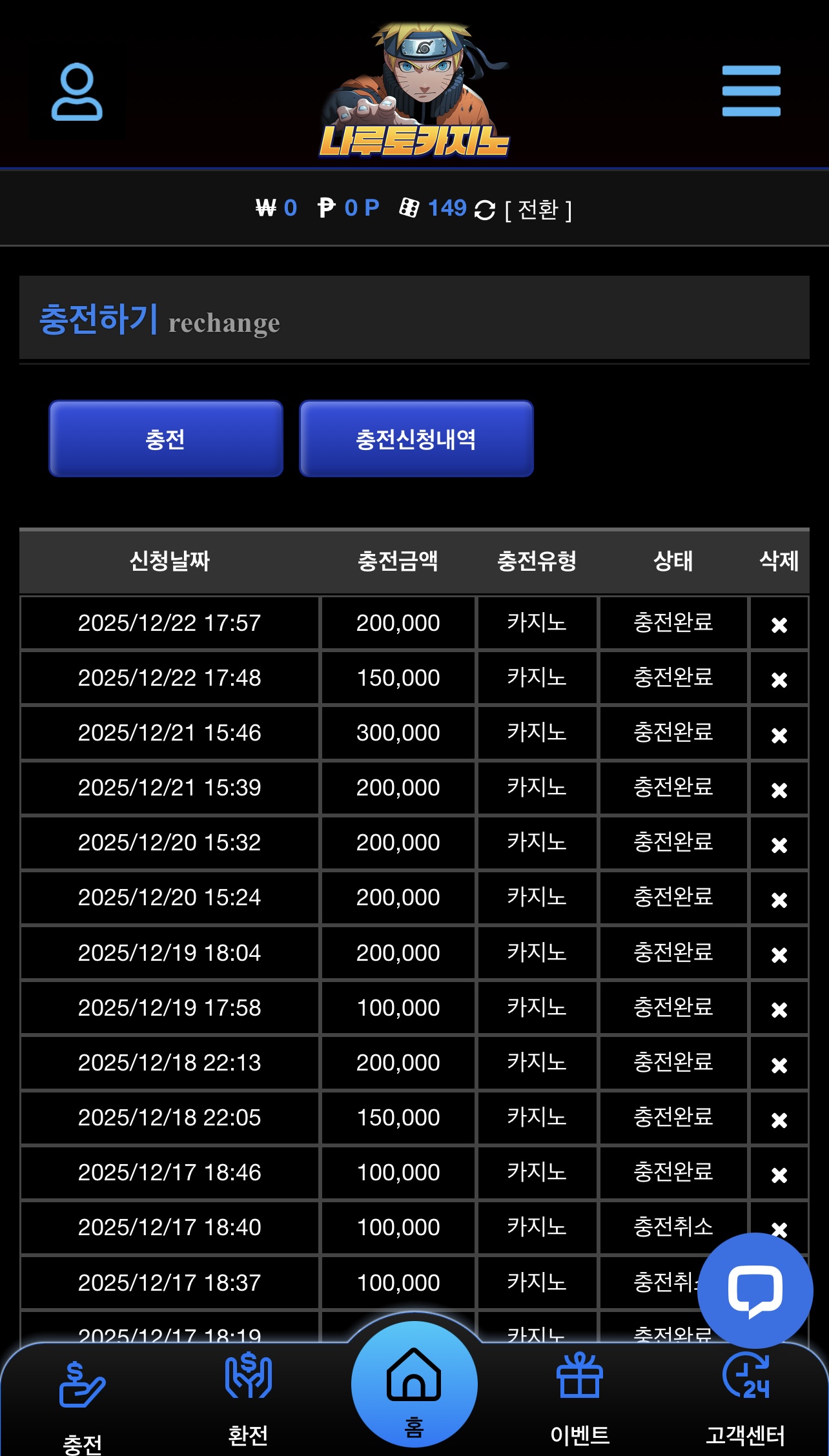Tap the Naruto casino logo
The height and width of the screenshot is (1456, 829).
pyautogui.click(x=414, y=89)
